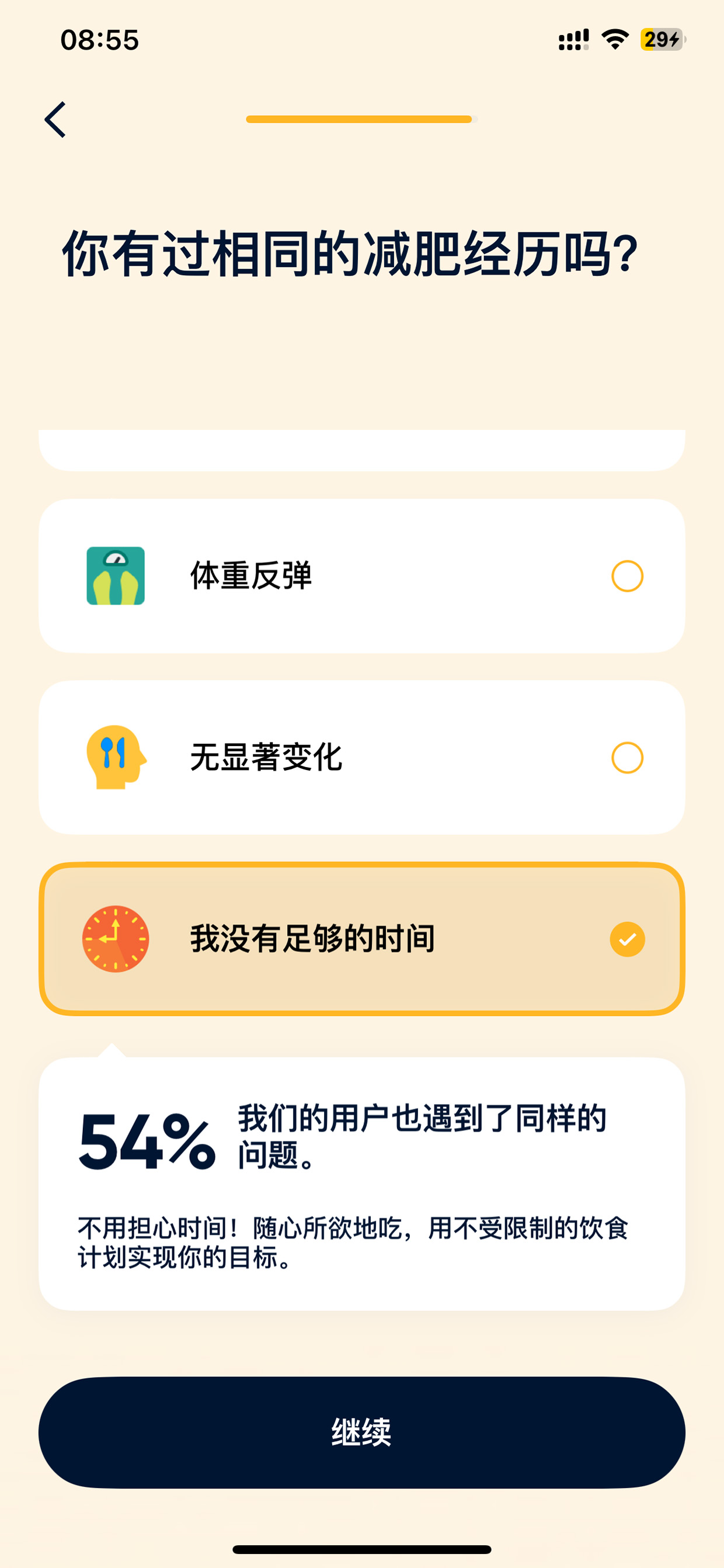This screenshot has width=724, height=1568.
Task: Choose 无显著变化 as your answer
Action: pos(362,757)
